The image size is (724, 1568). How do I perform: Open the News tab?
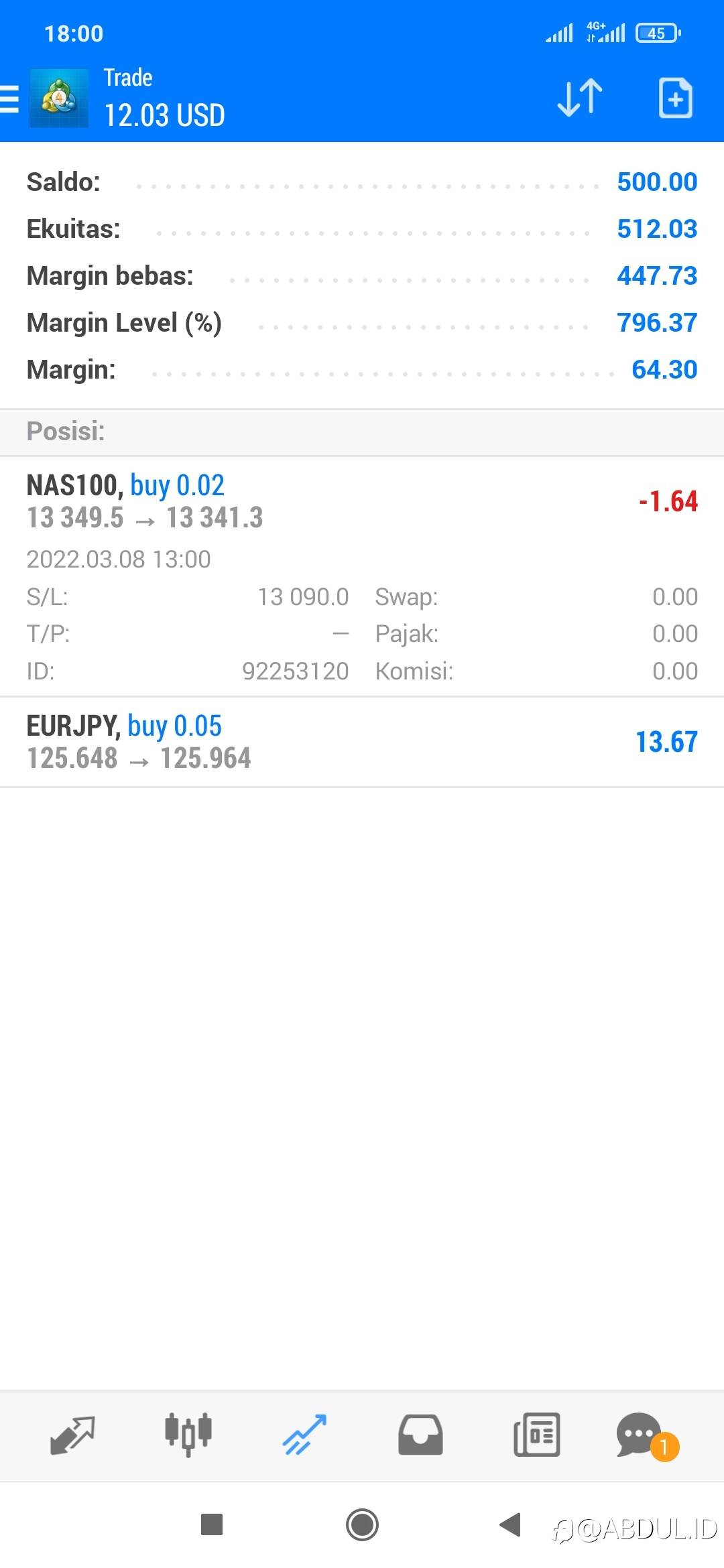point(536,1435)
